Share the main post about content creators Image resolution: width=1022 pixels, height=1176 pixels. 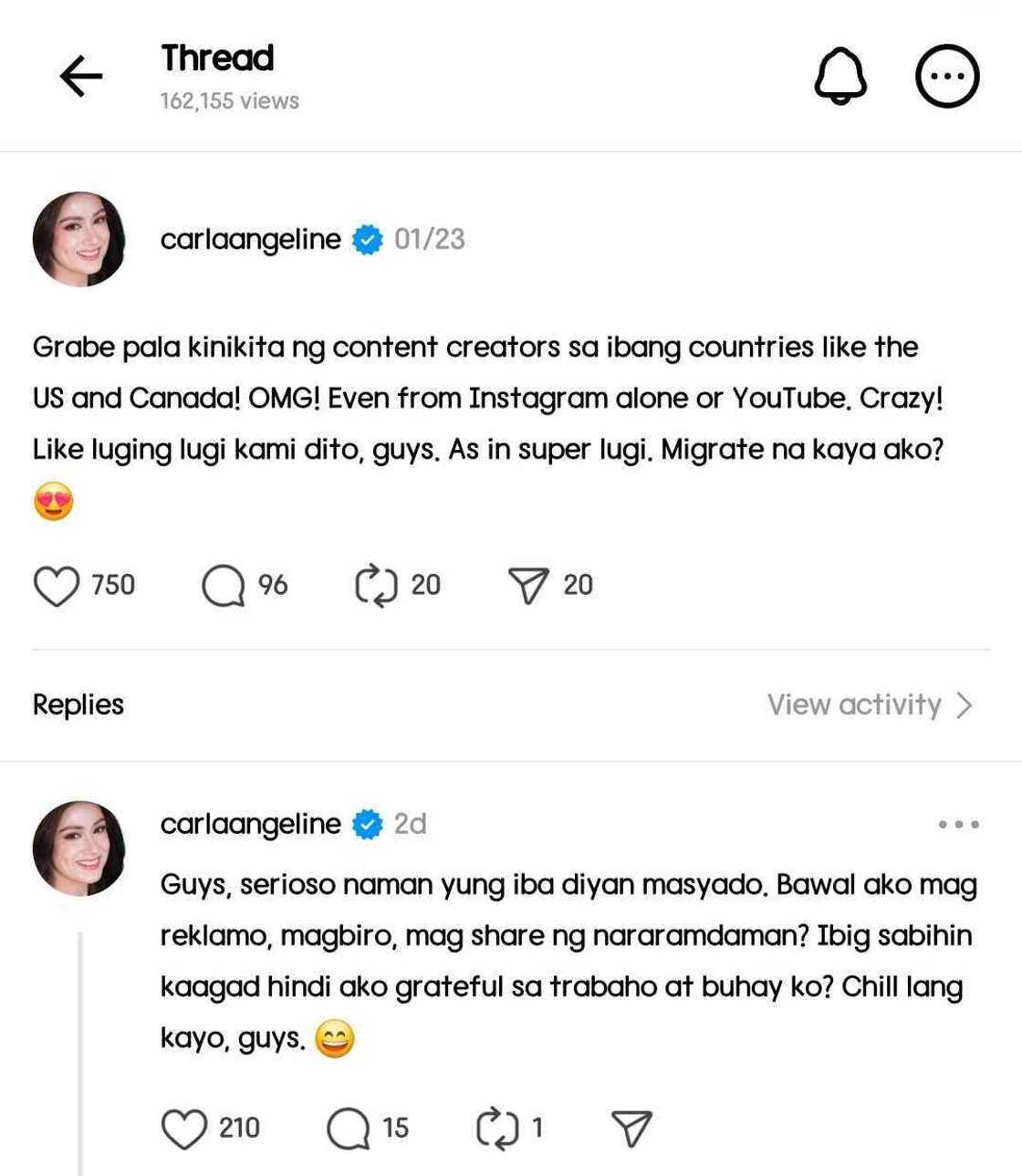click(528, 585)
